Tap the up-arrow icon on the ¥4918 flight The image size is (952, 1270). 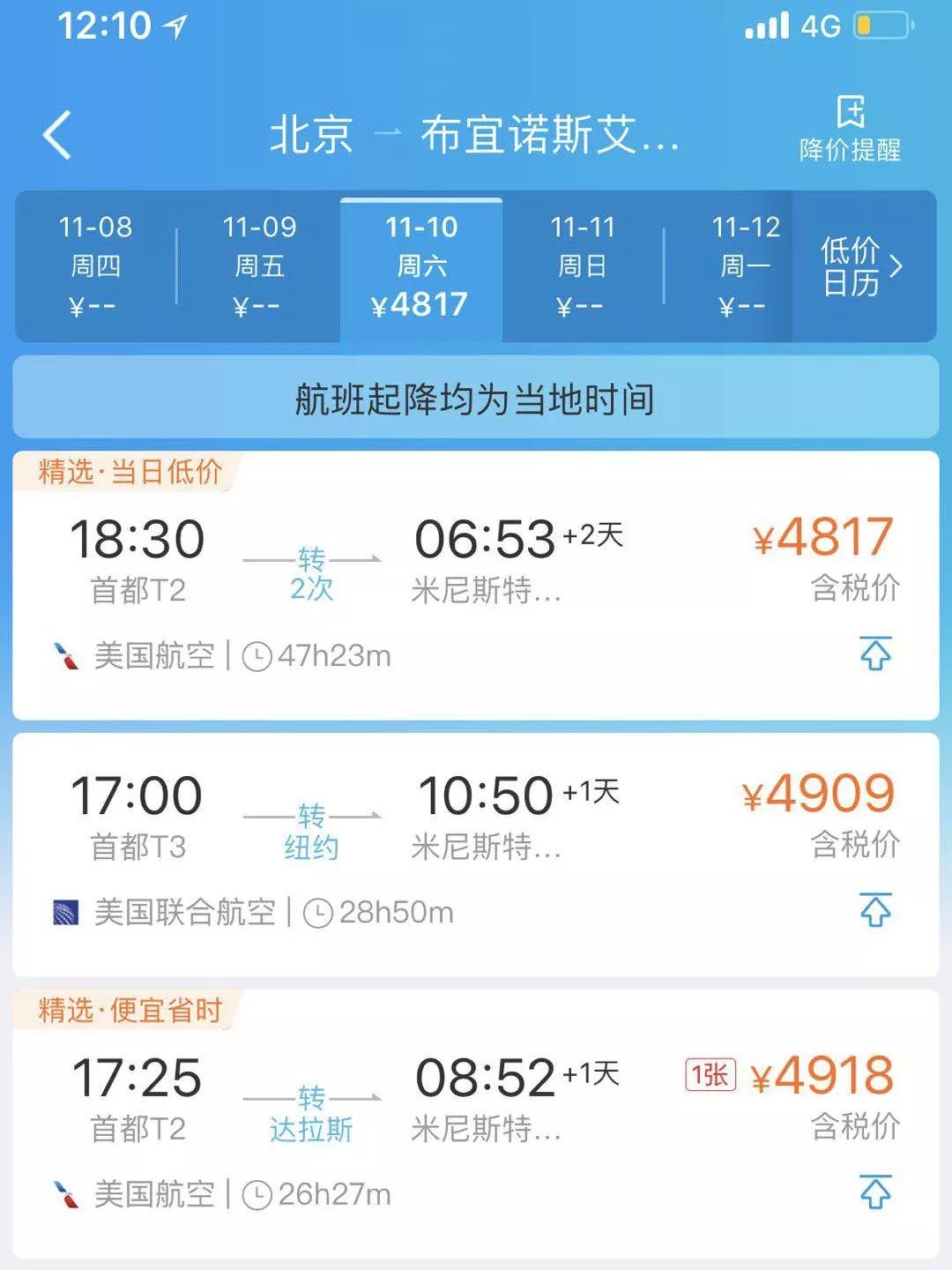click(x=875, y=1192)
